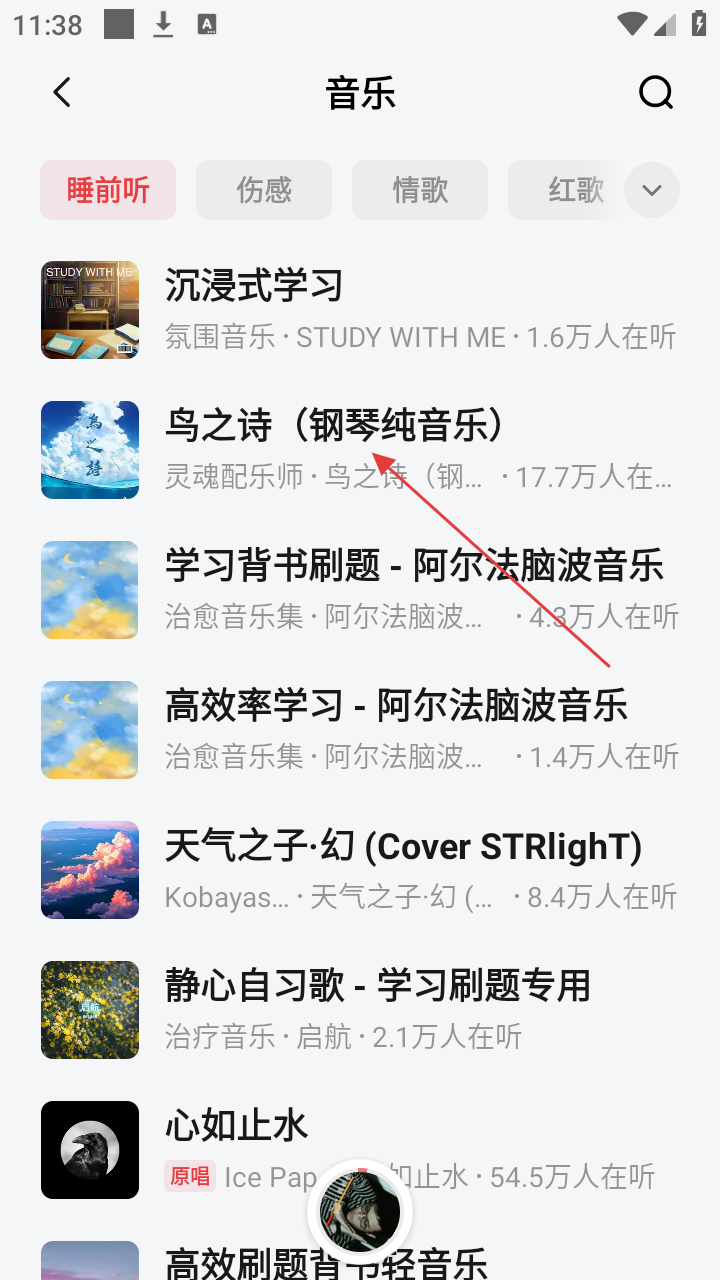Open the song 鸟之诗（钢琴纯音乐）

[360, 450]
